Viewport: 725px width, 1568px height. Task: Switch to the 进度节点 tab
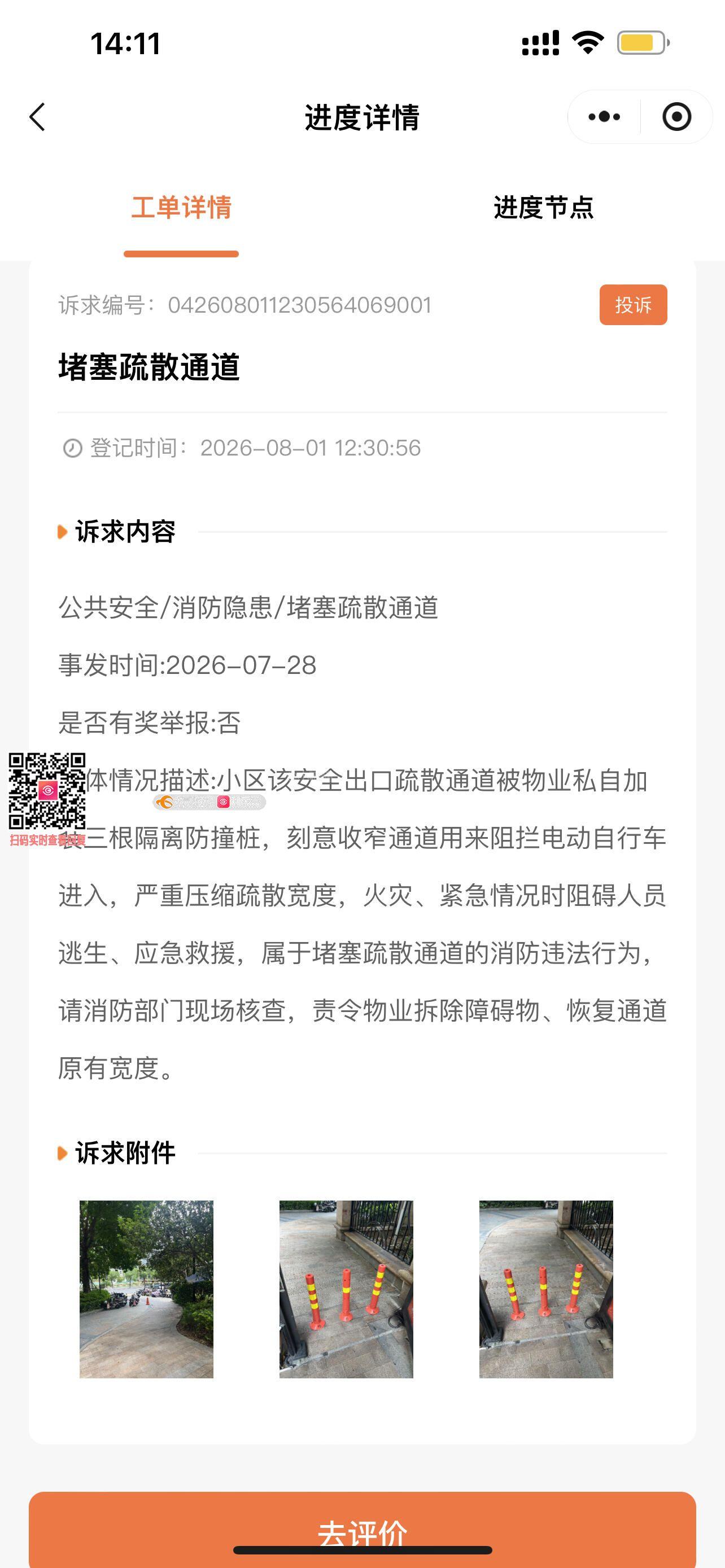[543, 208]
